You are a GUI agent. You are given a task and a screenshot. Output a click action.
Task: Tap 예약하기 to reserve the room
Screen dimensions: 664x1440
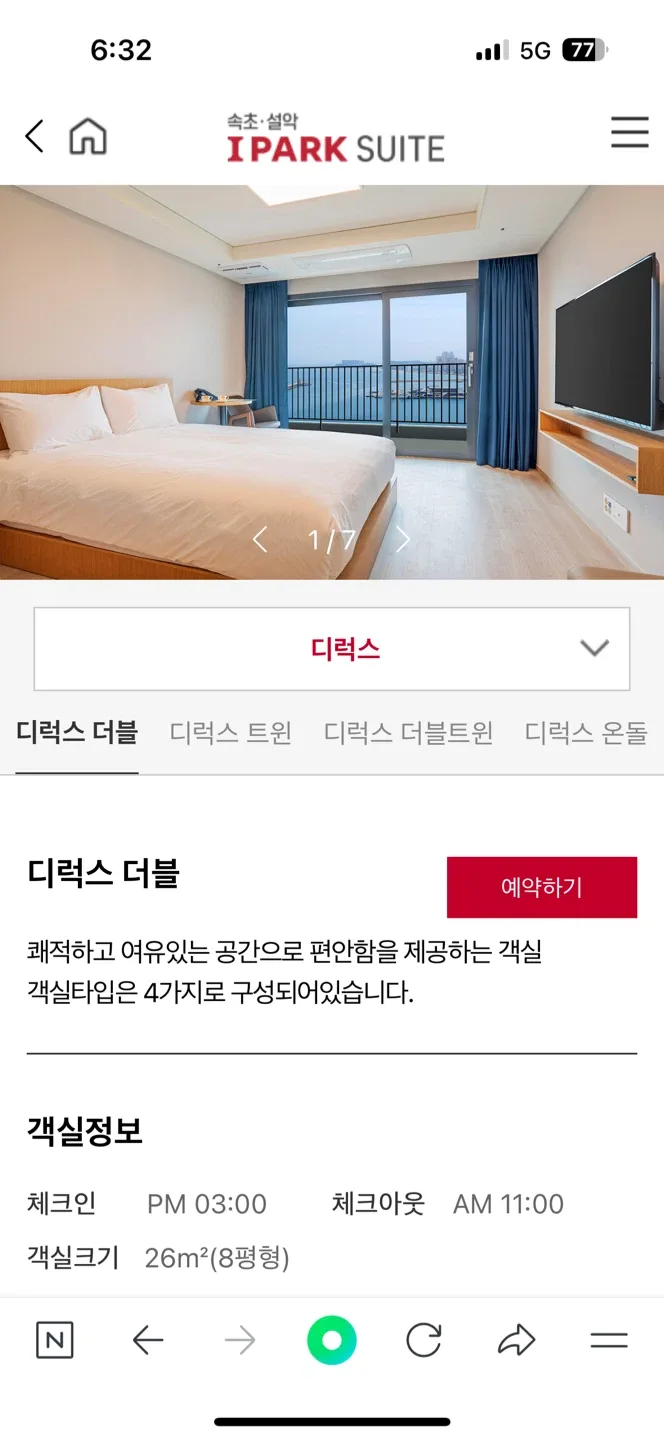click(x=541, y=887)
